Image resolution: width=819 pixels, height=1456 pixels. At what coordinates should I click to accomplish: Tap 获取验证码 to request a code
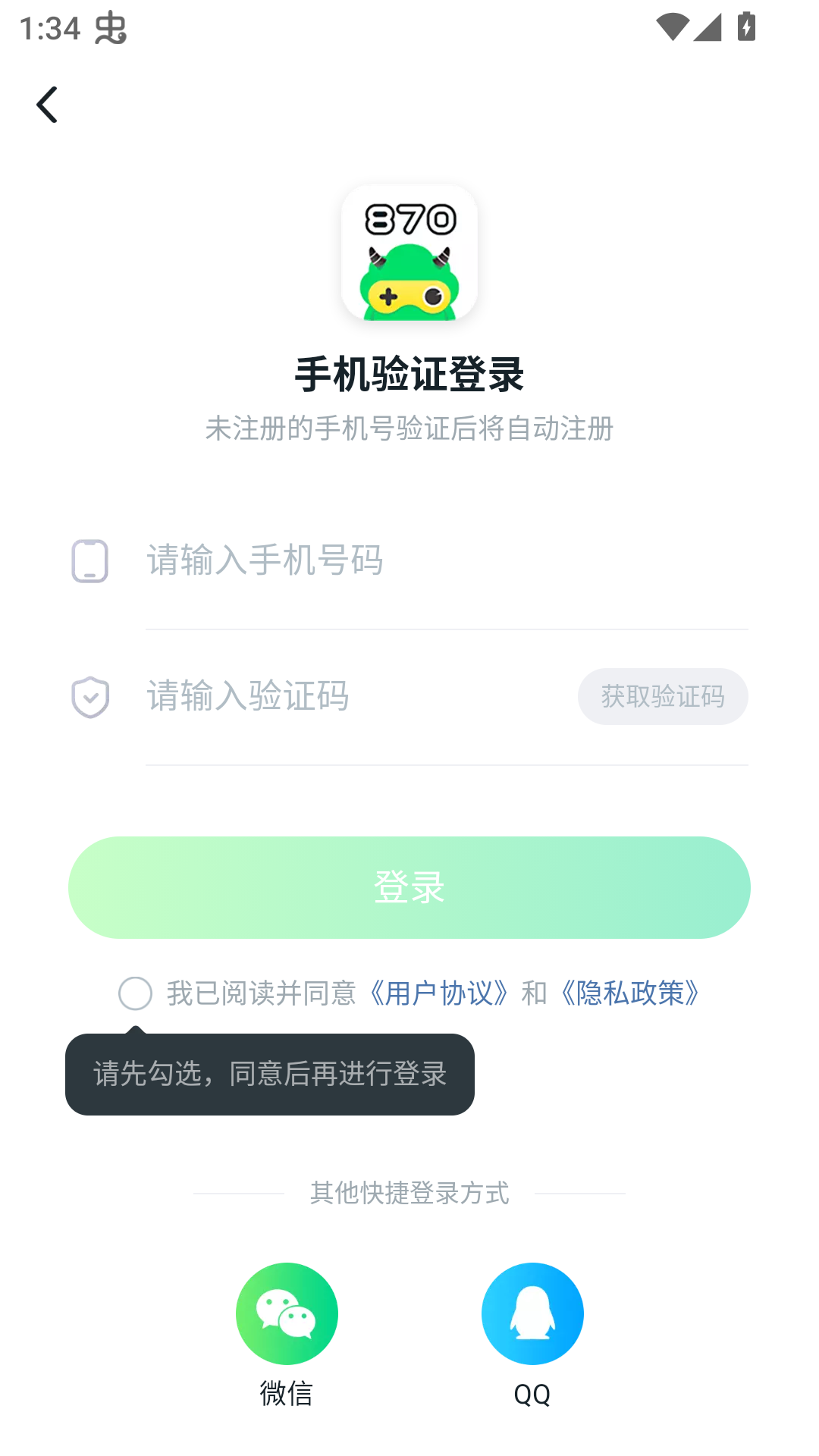tap(663, 696)
